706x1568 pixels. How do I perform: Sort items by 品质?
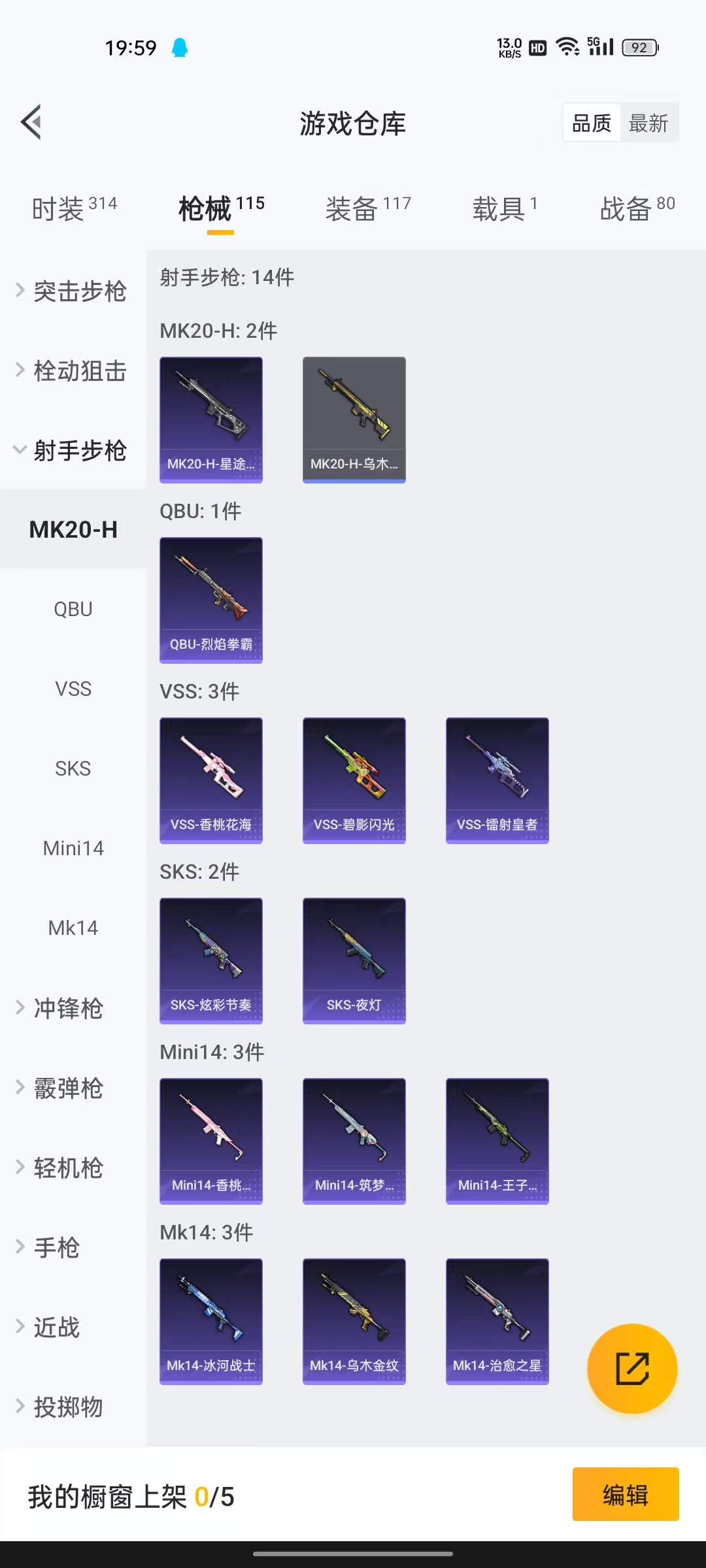592,123
